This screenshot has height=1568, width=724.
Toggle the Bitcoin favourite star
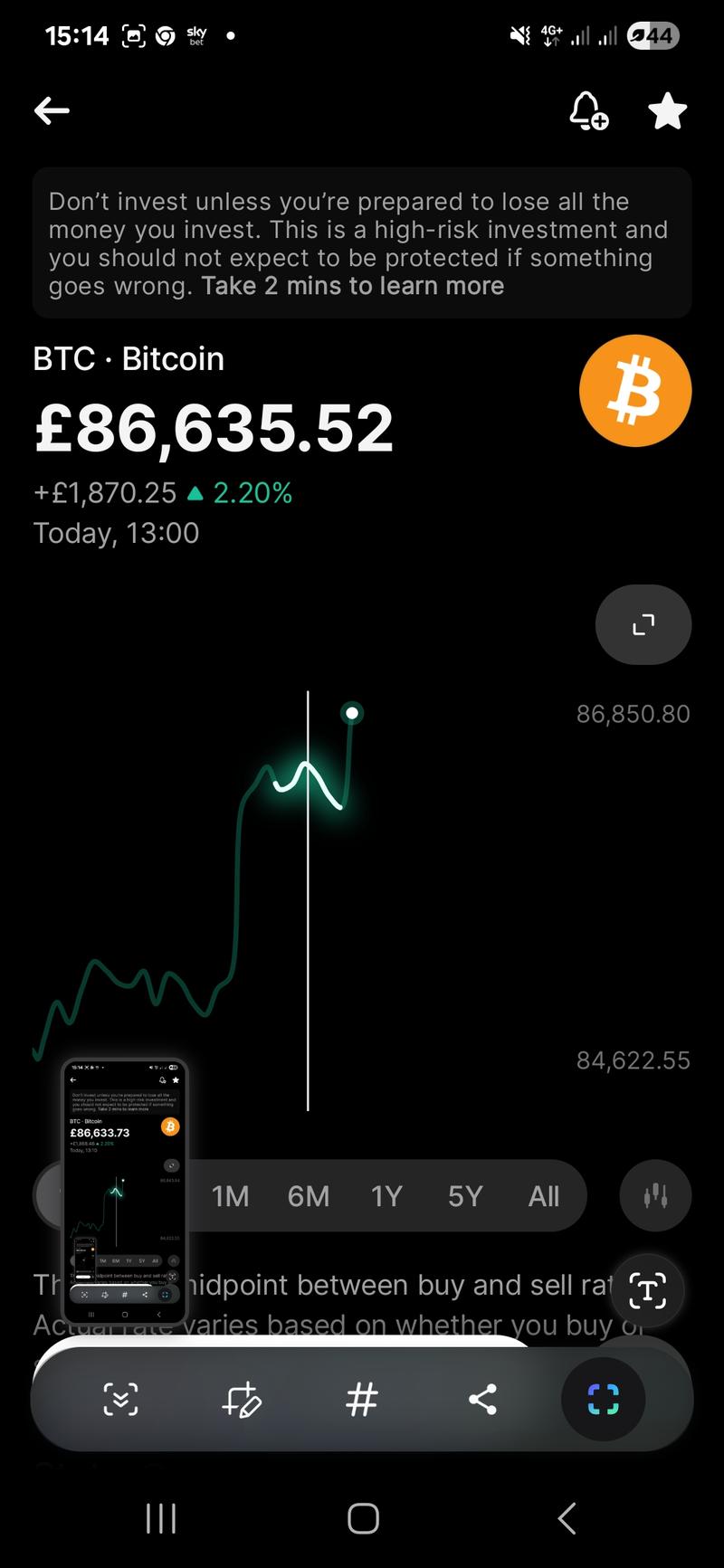(x=668, y=111)
